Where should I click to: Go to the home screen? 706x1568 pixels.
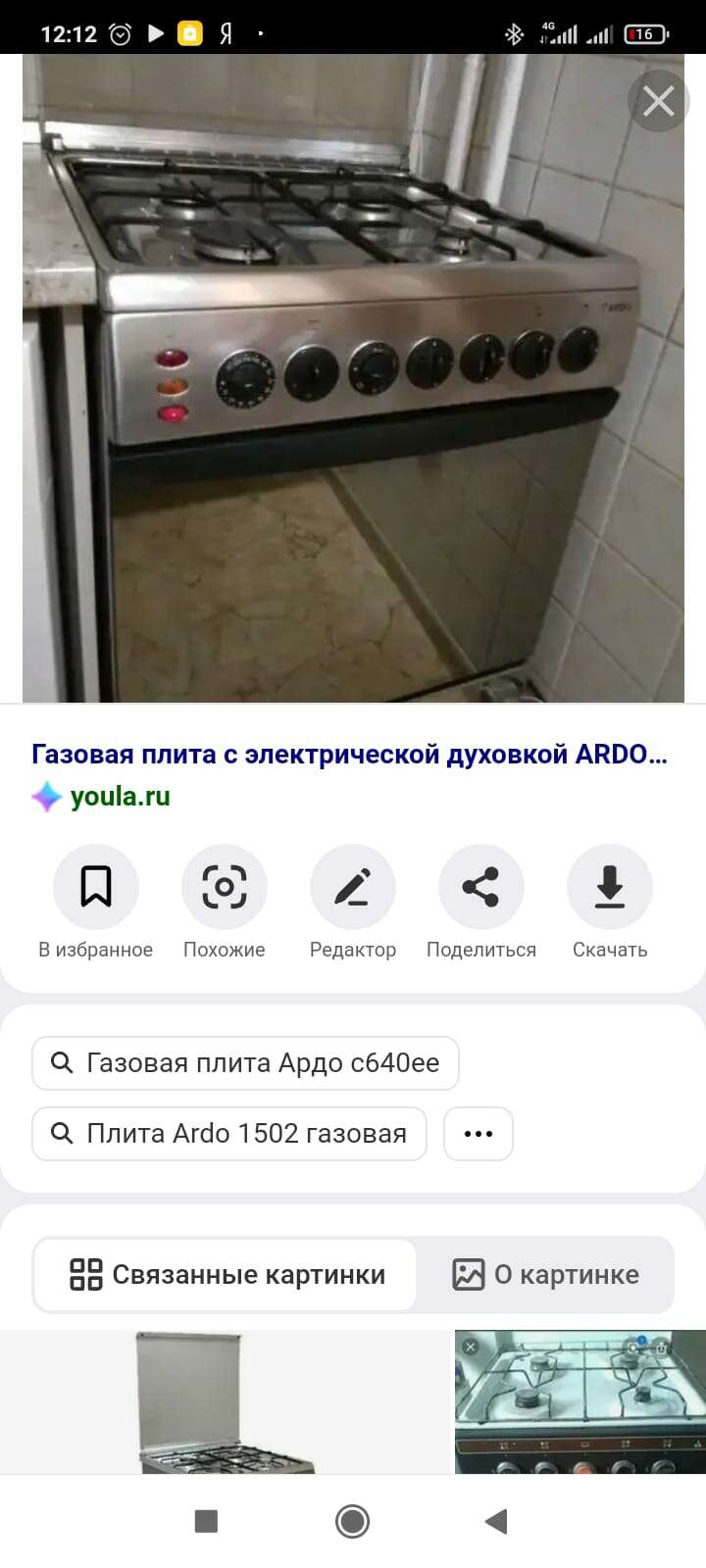352,1521
